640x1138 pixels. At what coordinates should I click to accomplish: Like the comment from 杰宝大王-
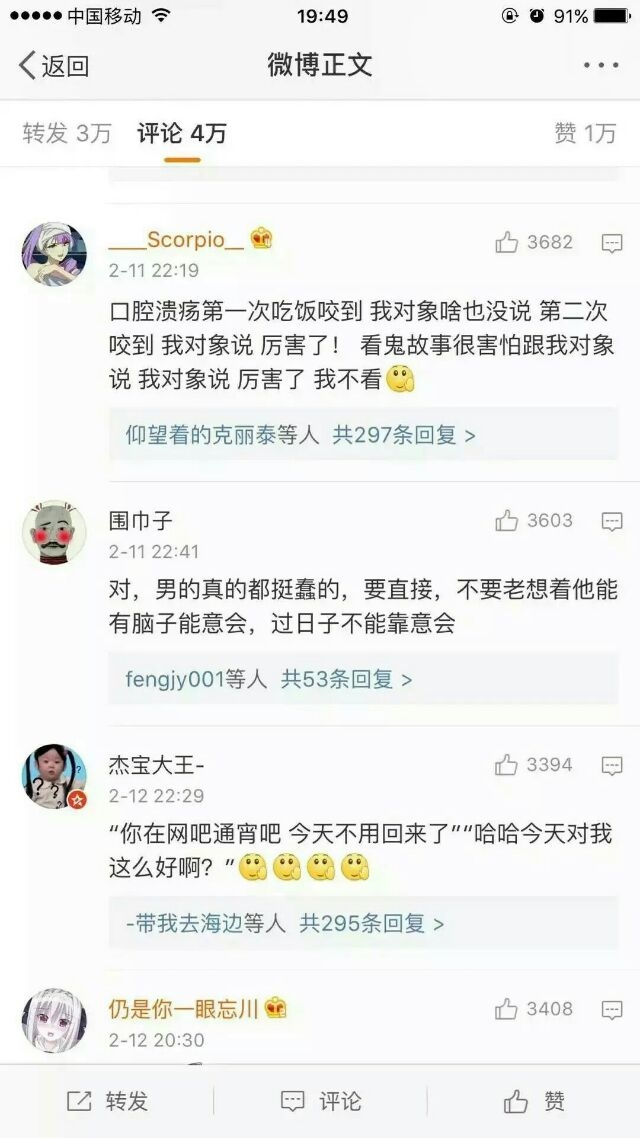534,765
